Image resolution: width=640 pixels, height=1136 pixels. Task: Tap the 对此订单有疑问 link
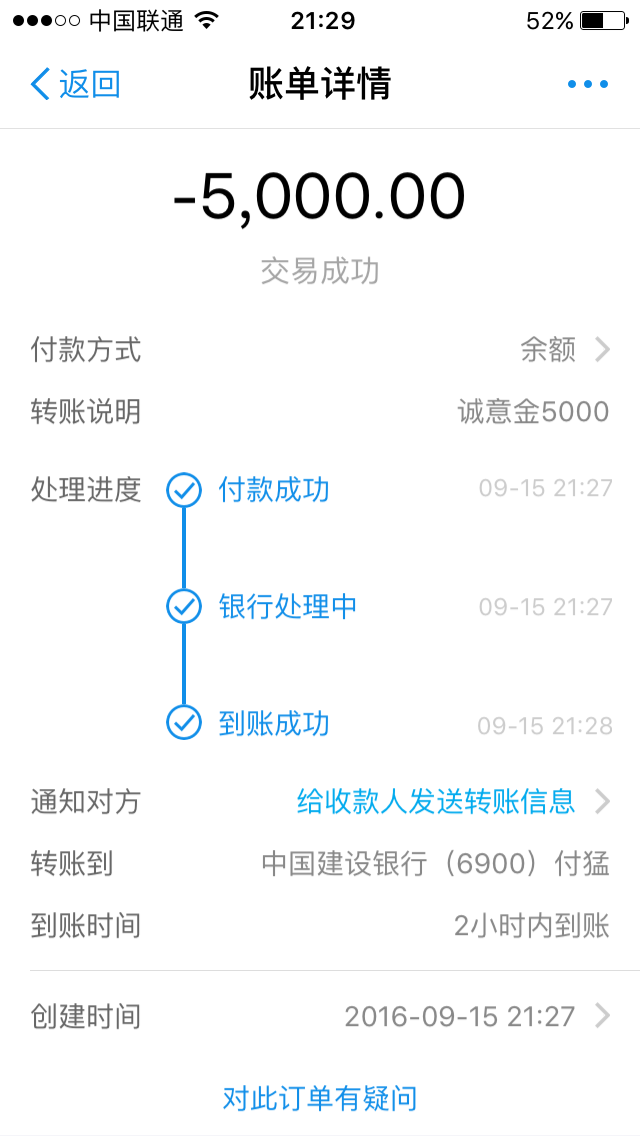click(x=320, y=1098)
